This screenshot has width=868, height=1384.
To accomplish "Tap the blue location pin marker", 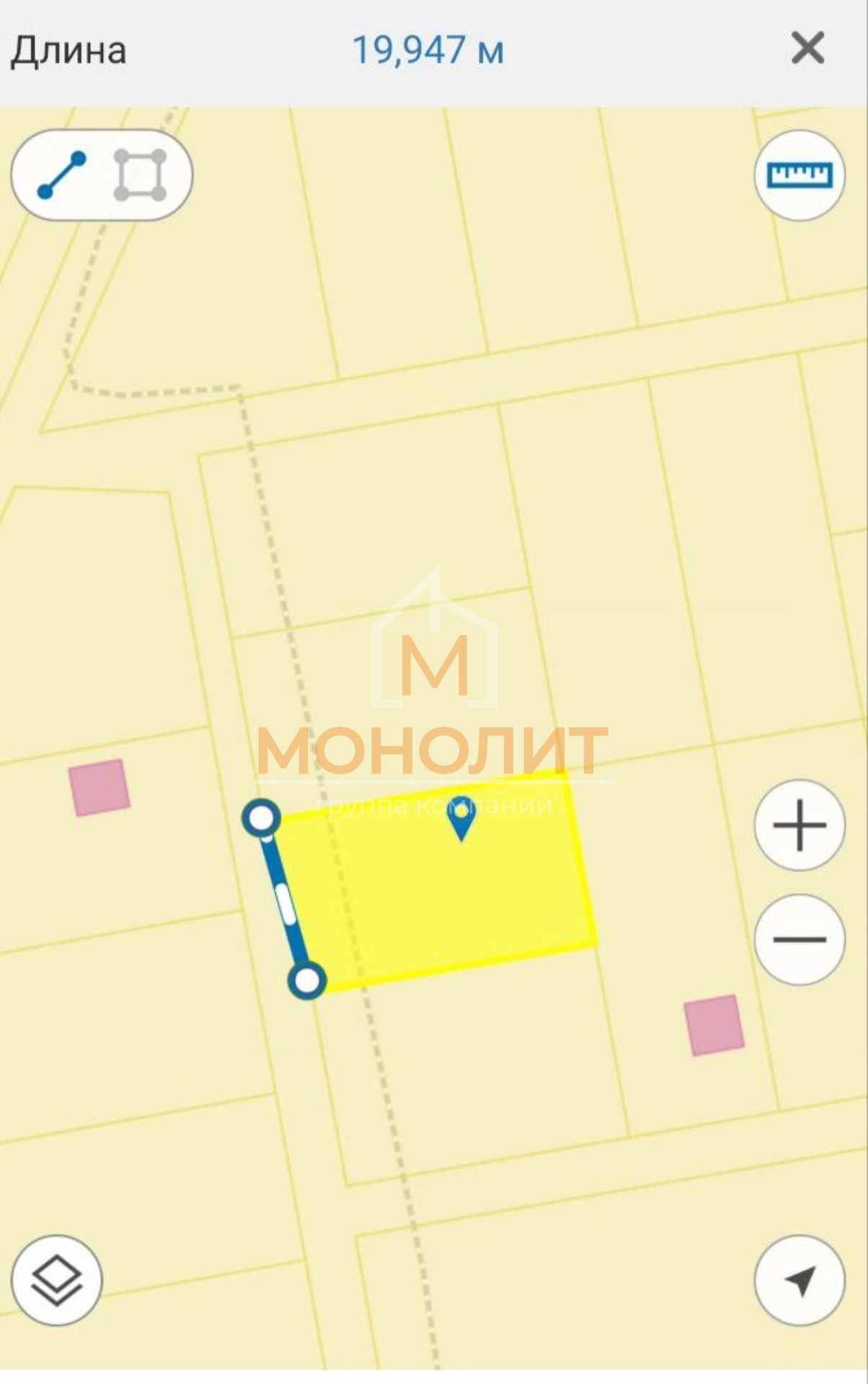I will coord(461,819).
